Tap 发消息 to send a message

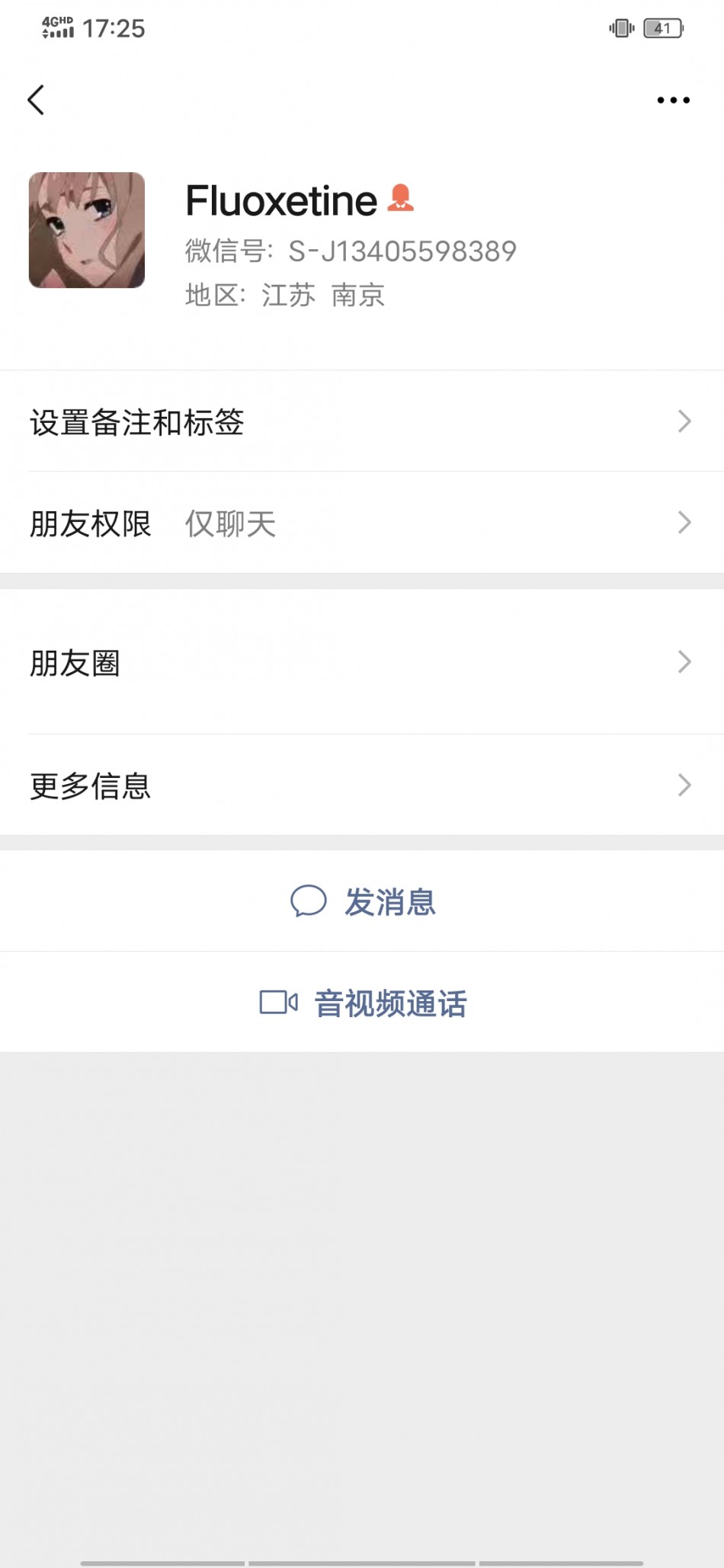click(363, 901)
